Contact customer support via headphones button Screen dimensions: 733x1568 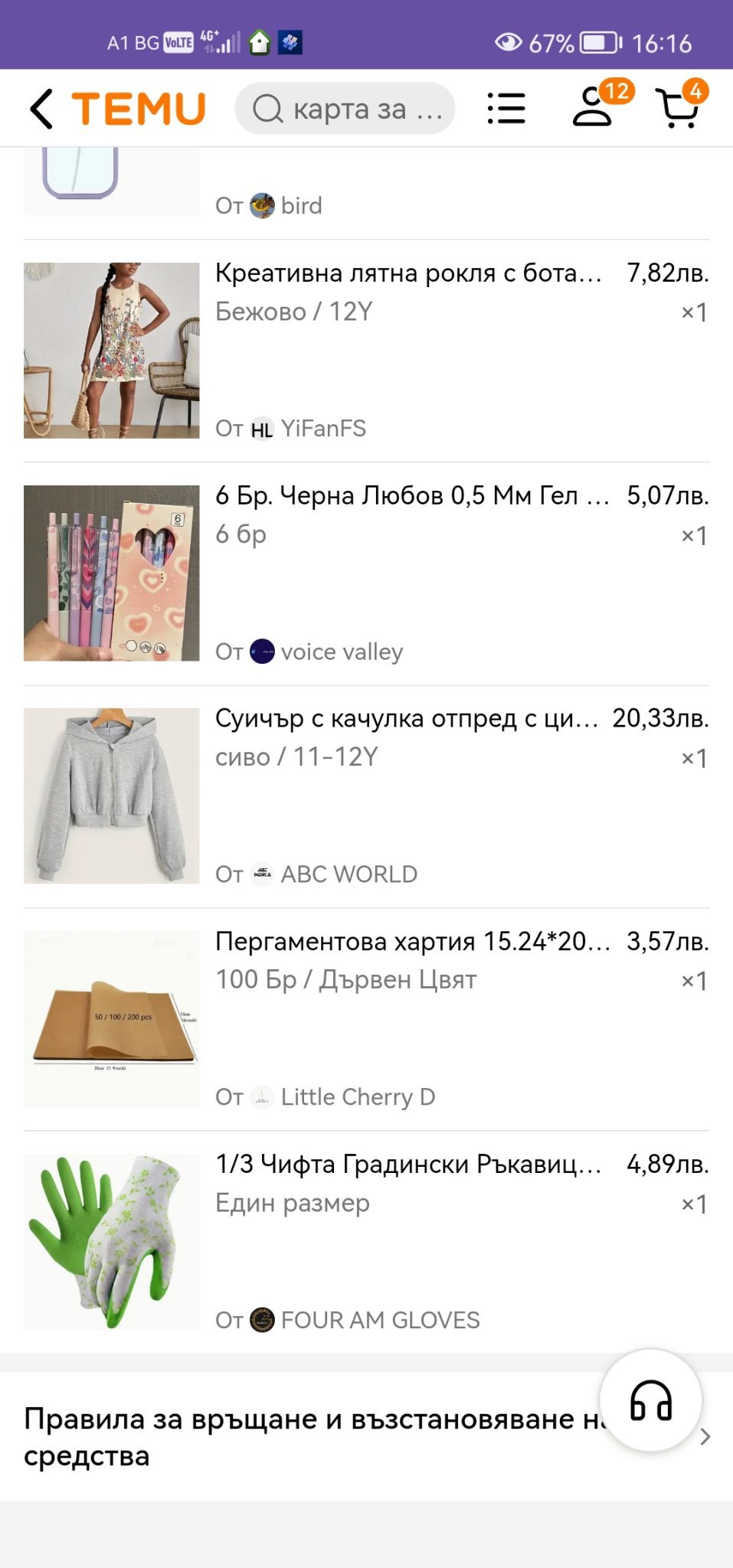tap(650, 1400)
